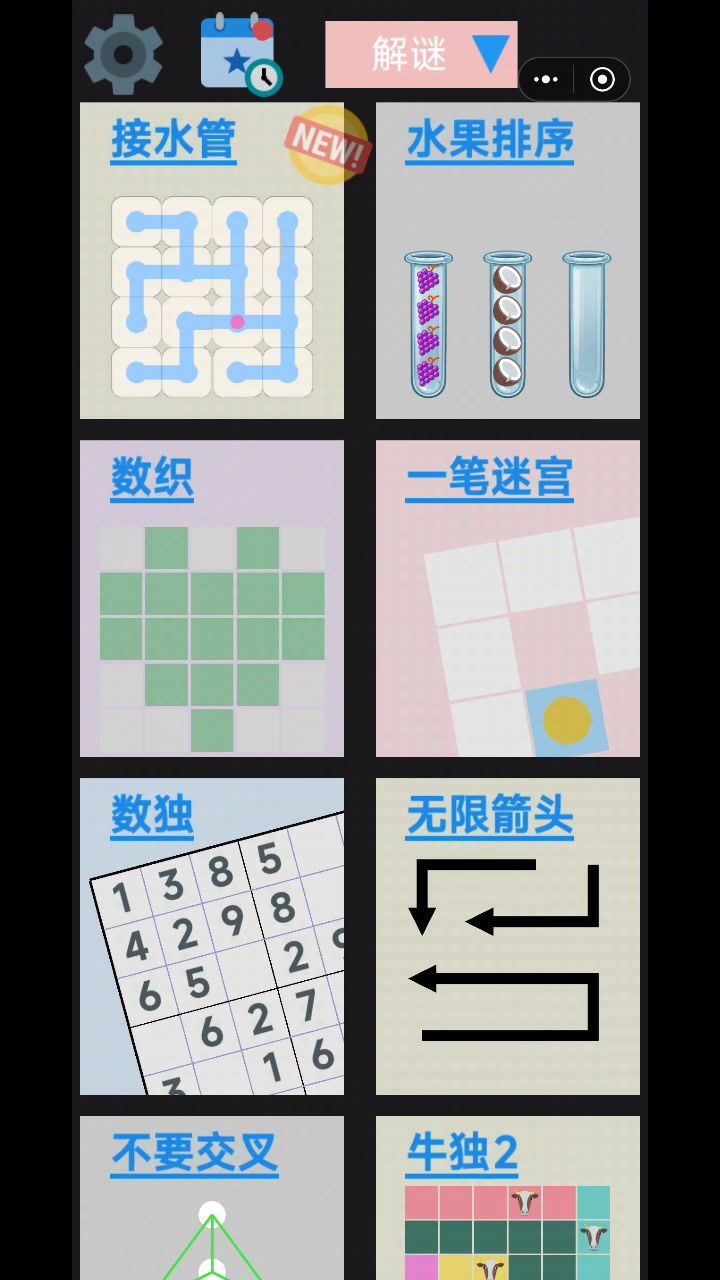The image size is (720, 1280).
Task: Select the 牛独2 puzzle game
Action: pyautogui.click(x=508, y=1198)
